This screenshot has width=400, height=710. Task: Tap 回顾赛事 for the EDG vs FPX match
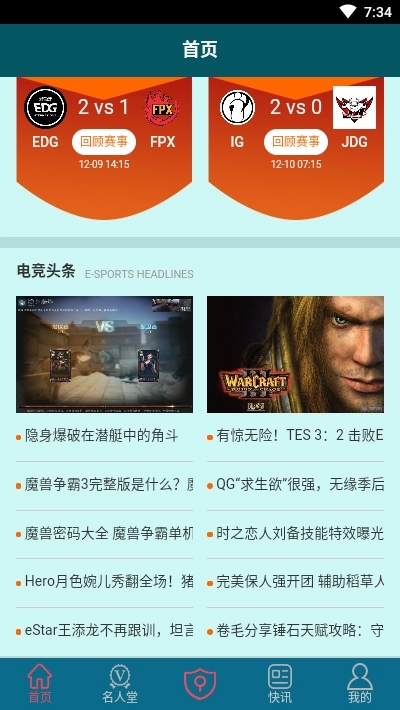click(104, 142)
